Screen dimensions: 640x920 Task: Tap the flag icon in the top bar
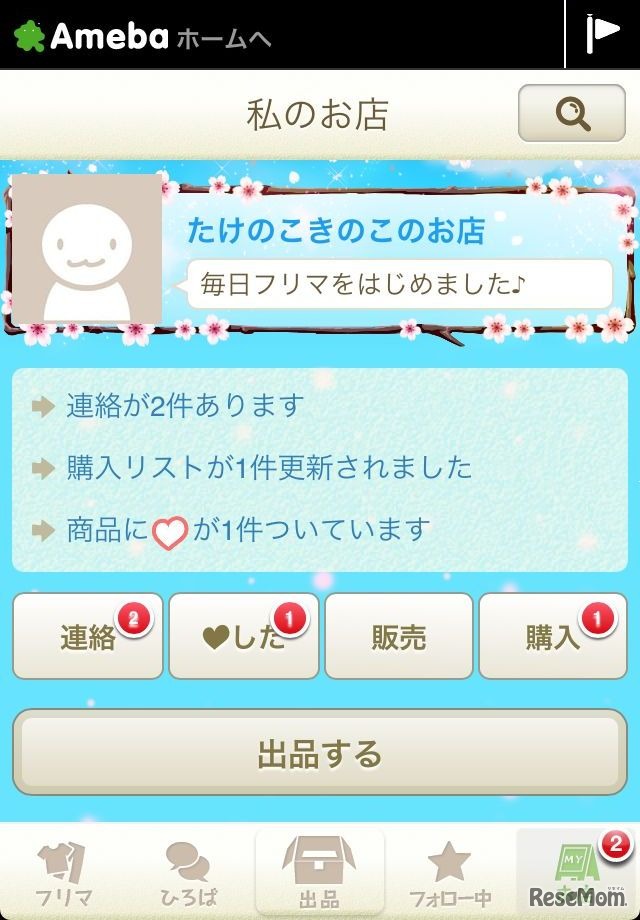pyautogui.click(x=606, y=34)
